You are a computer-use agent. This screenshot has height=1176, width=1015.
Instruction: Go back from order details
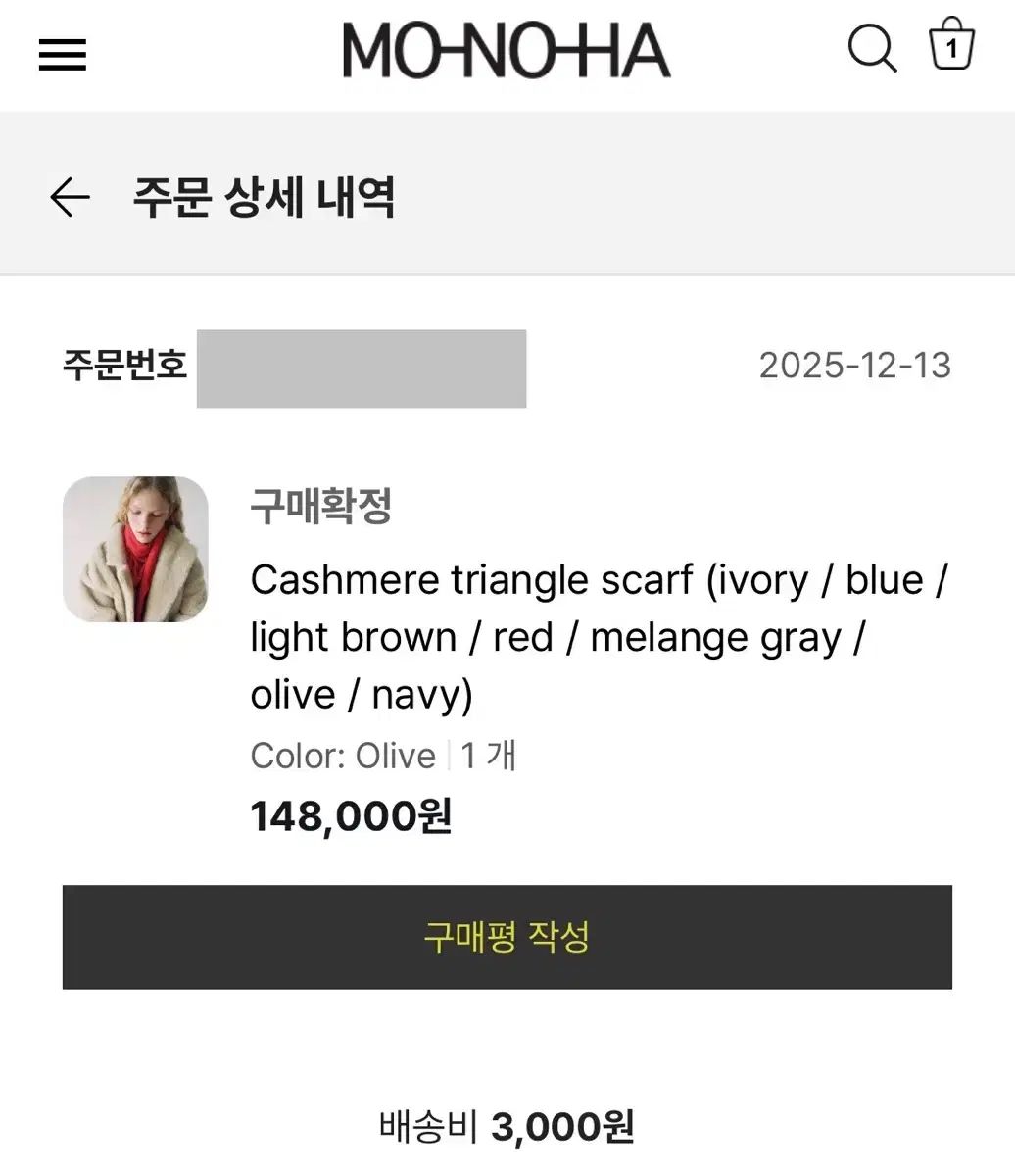(x=70, y=197)
